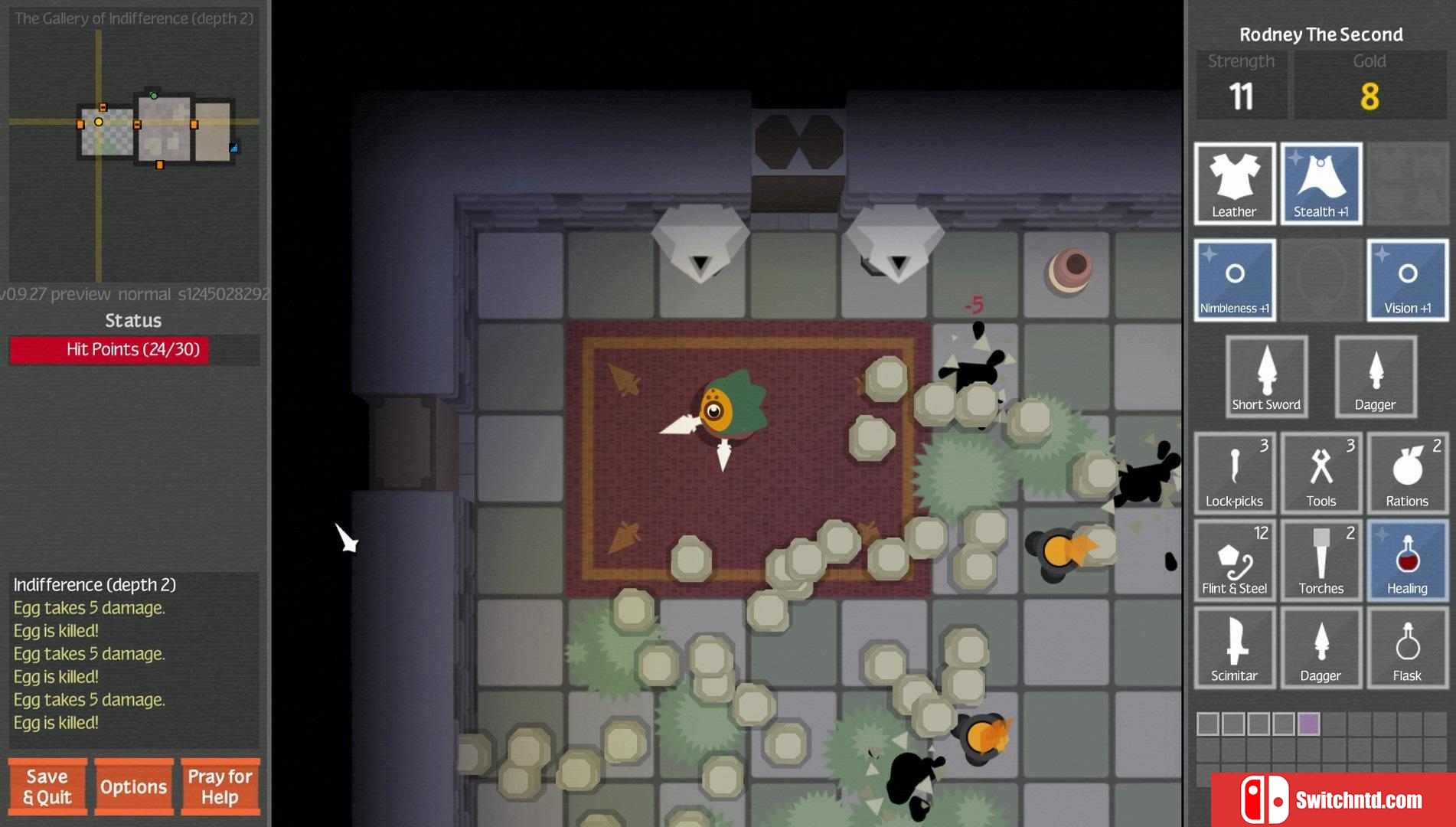Tap the dungeon minimap
The height and width of the screenshot is (827, 1456).
[x=134, y=145]
